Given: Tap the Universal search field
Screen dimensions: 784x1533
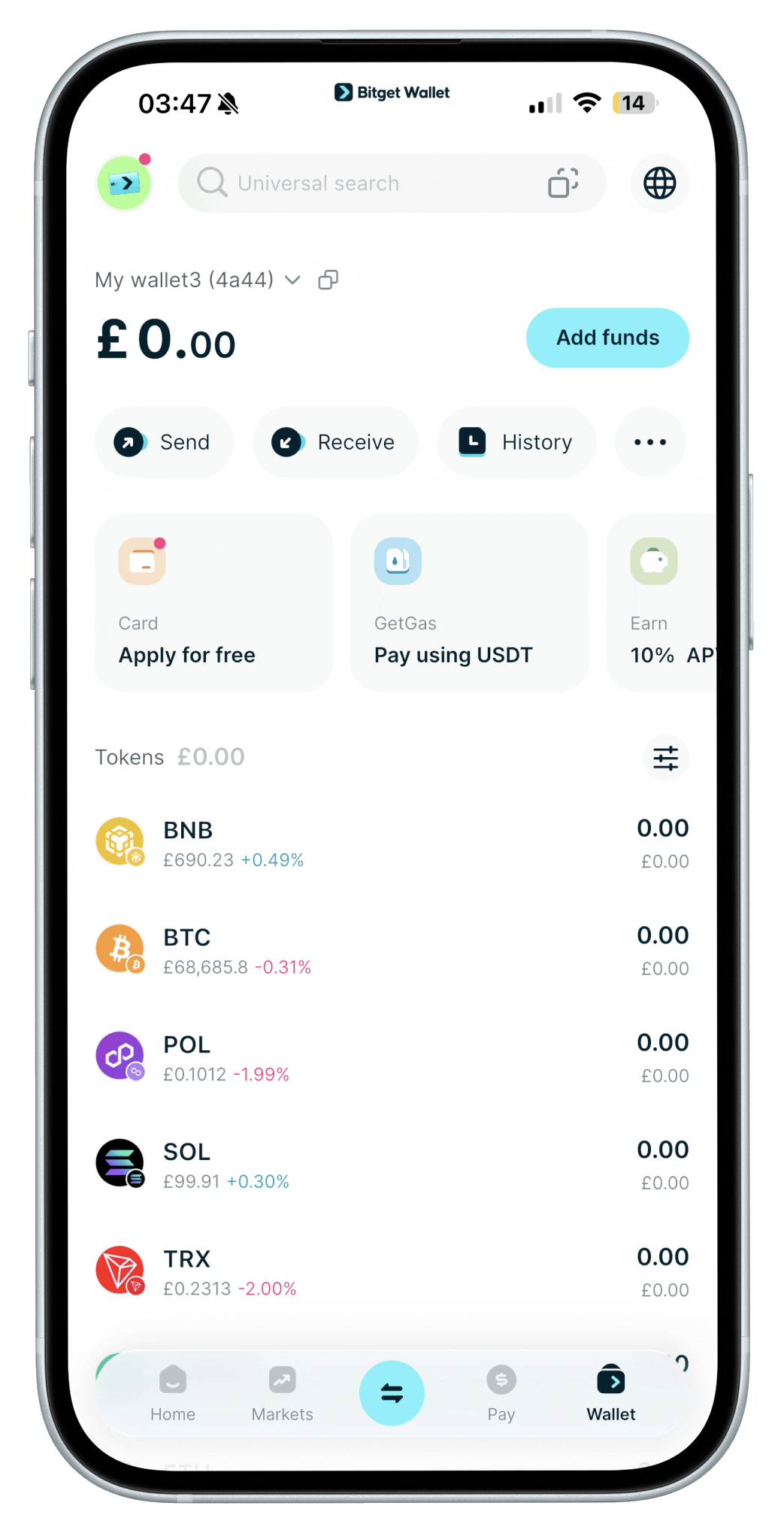Looking at the screenshot, I should pyautogui.click(x=361, y=183).
